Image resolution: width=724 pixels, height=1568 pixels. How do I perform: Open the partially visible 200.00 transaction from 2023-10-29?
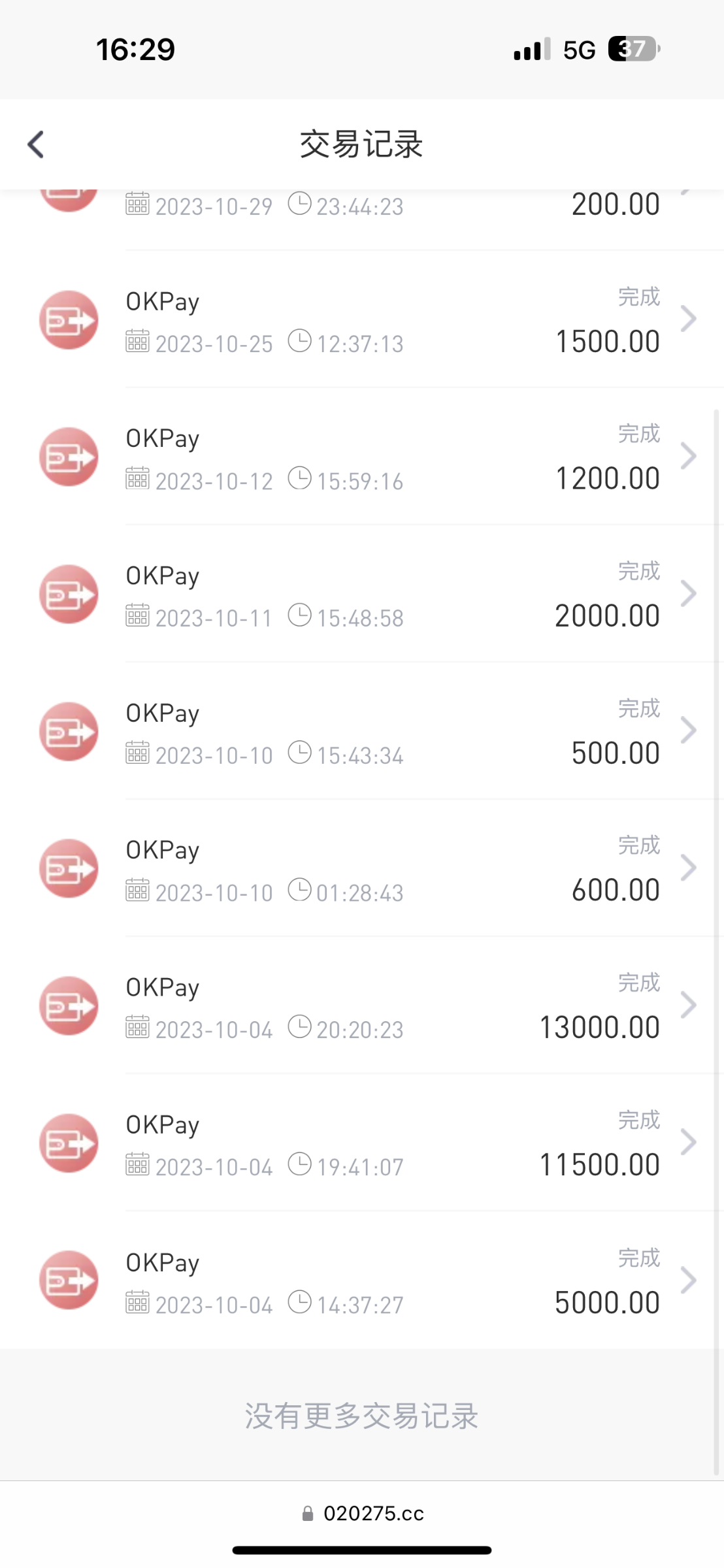(x=362, y=220)
